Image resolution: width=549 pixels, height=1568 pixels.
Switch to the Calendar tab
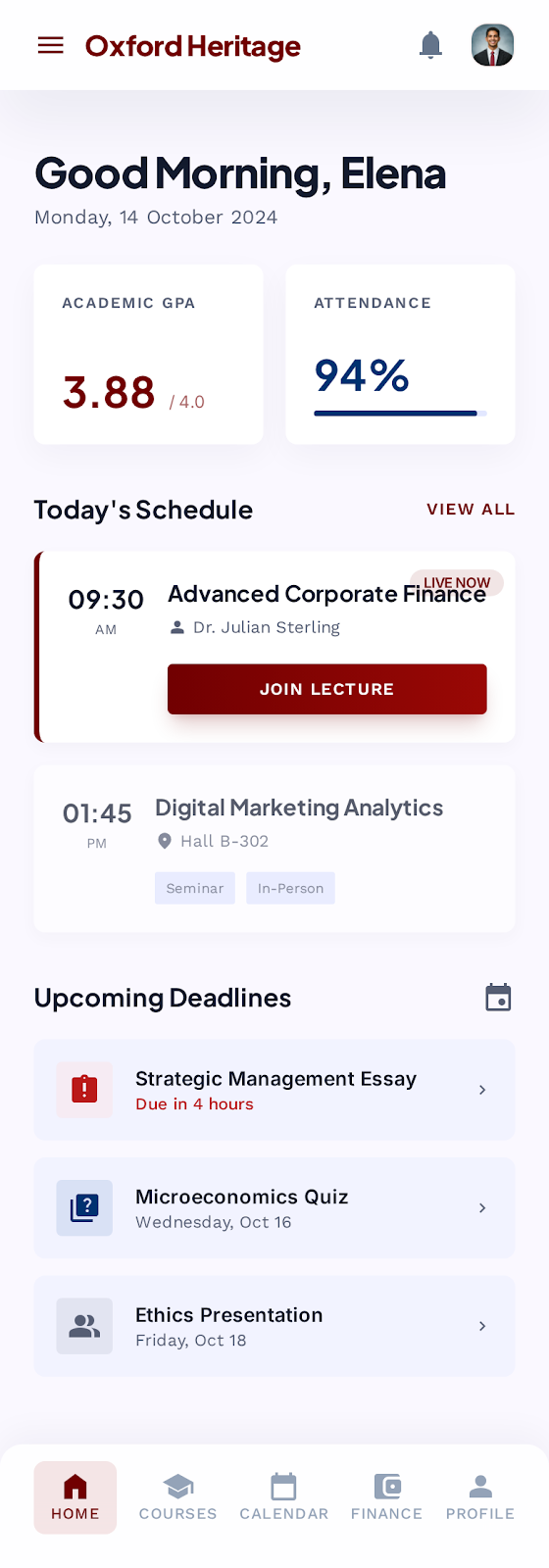pos(284,1497)
